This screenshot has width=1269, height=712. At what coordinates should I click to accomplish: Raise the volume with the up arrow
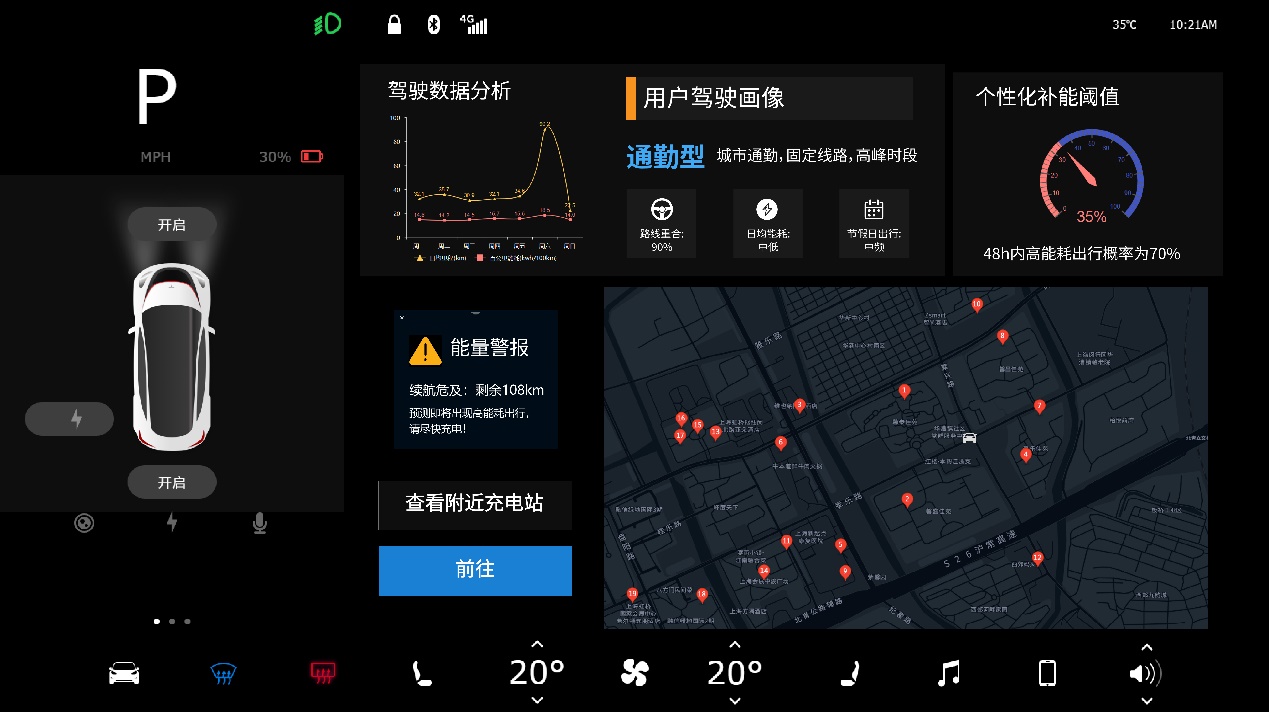click(x=1146, y=647)
